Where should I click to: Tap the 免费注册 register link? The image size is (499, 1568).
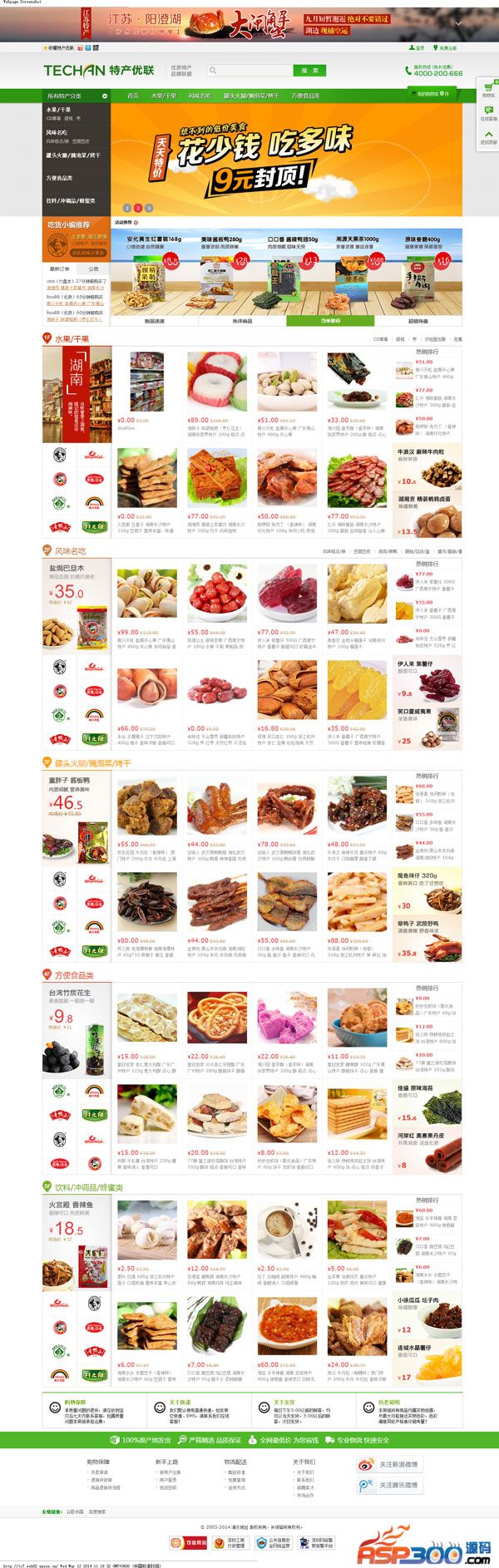[x=447, y=48]
